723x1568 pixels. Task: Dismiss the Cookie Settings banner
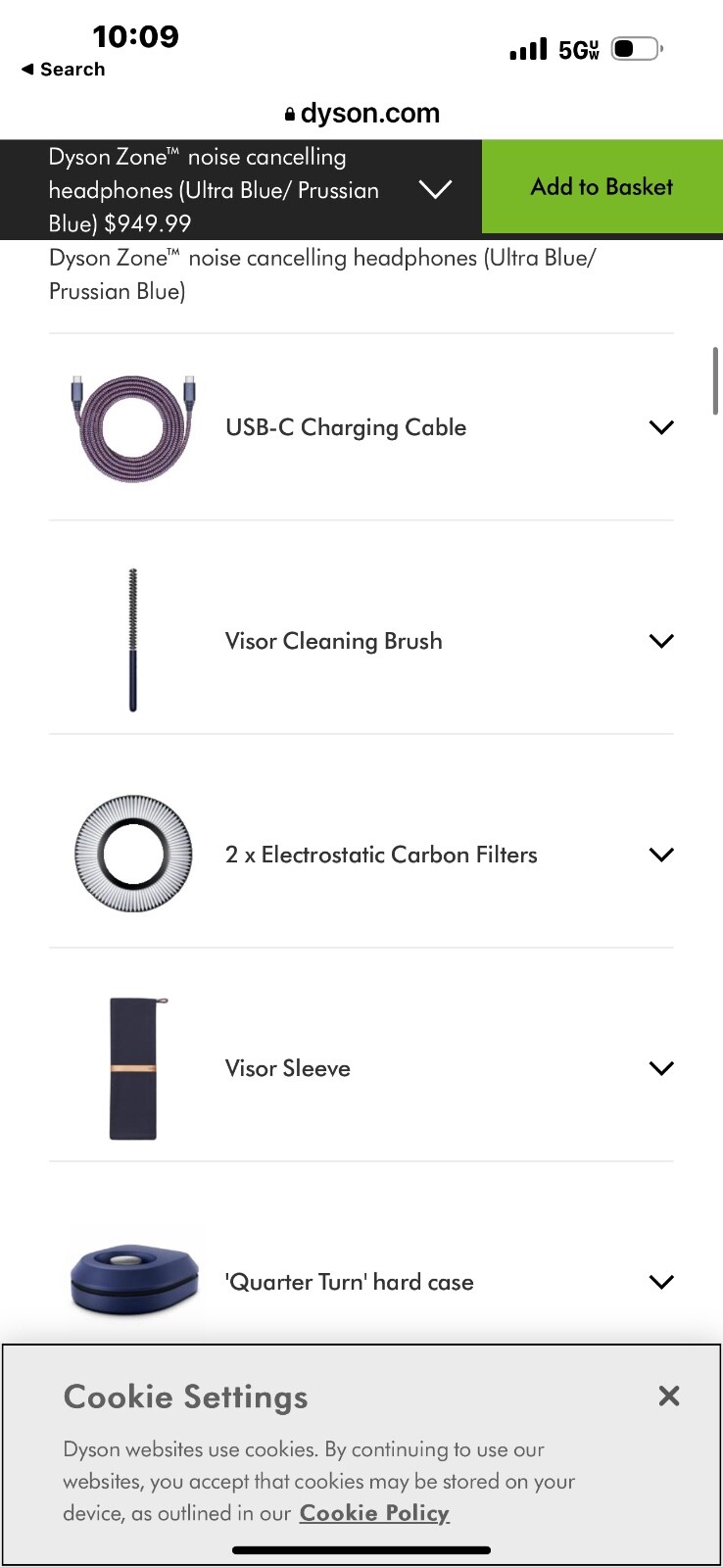(x=669, y=1396)
